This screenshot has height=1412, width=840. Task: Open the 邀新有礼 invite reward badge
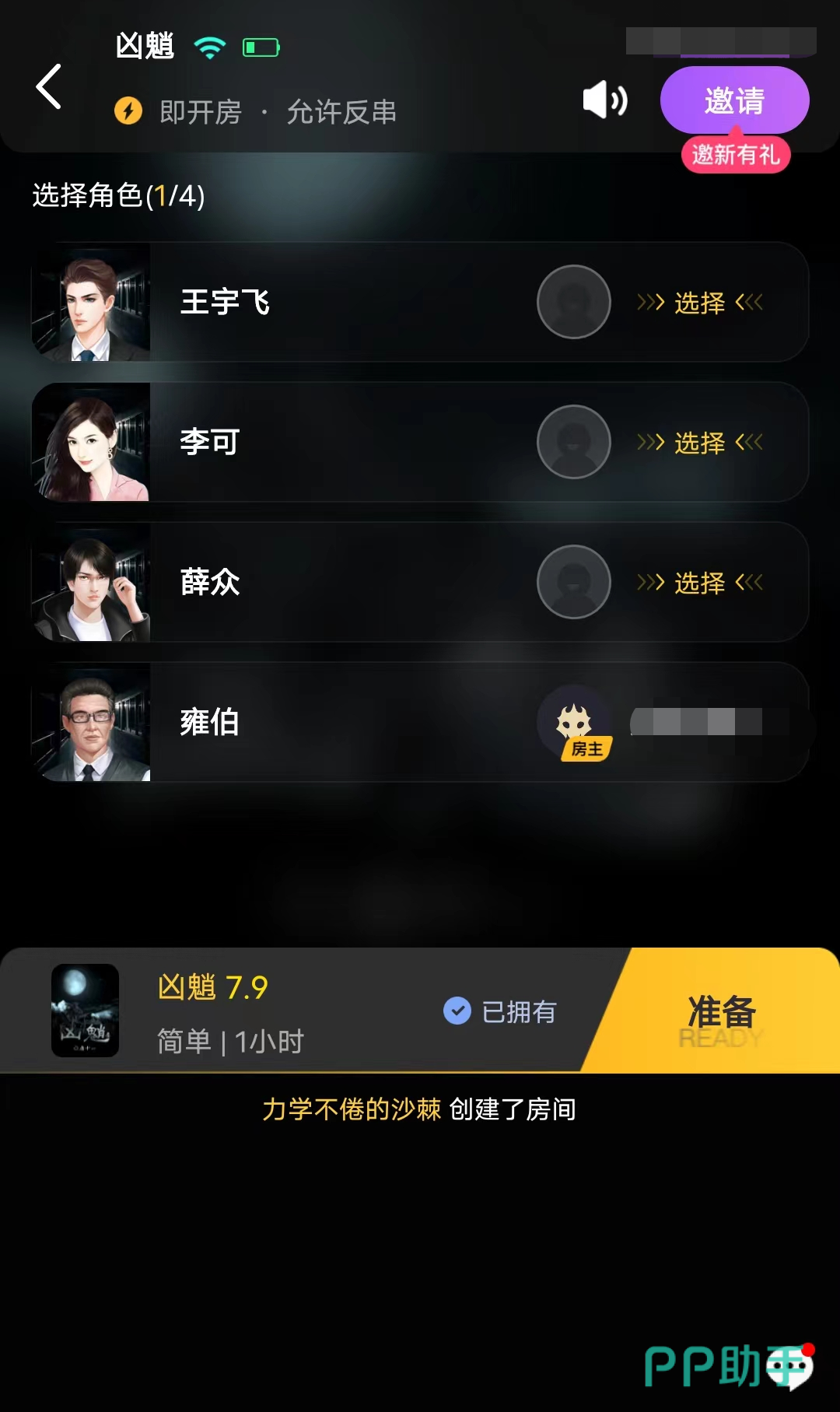point(736,155)
